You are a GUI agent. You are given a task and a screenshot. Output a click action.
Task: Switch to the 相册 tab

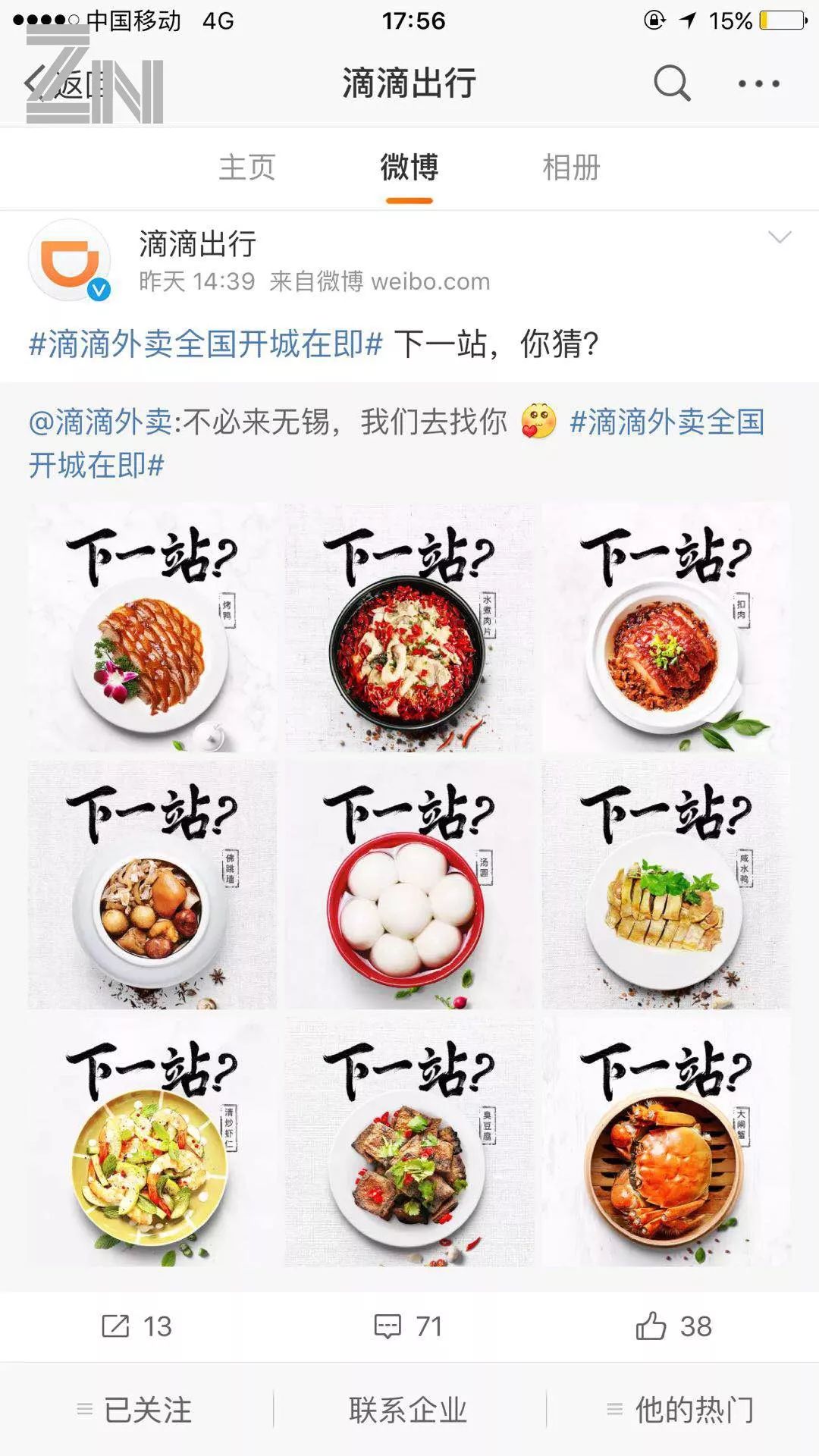point(571,168)
